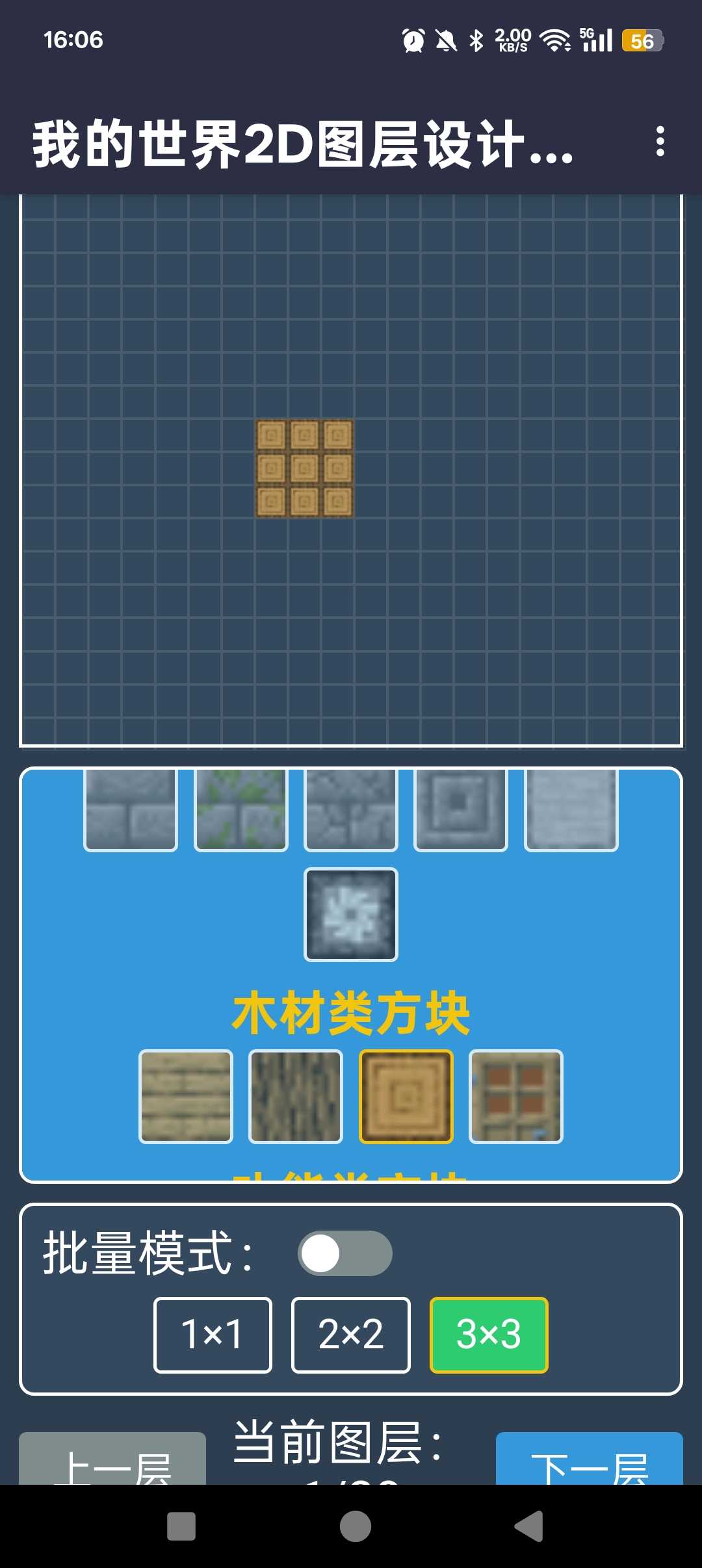Select the 3×3 brush size
This screenshot has height=1568, width=702.
click(489, 1335)
